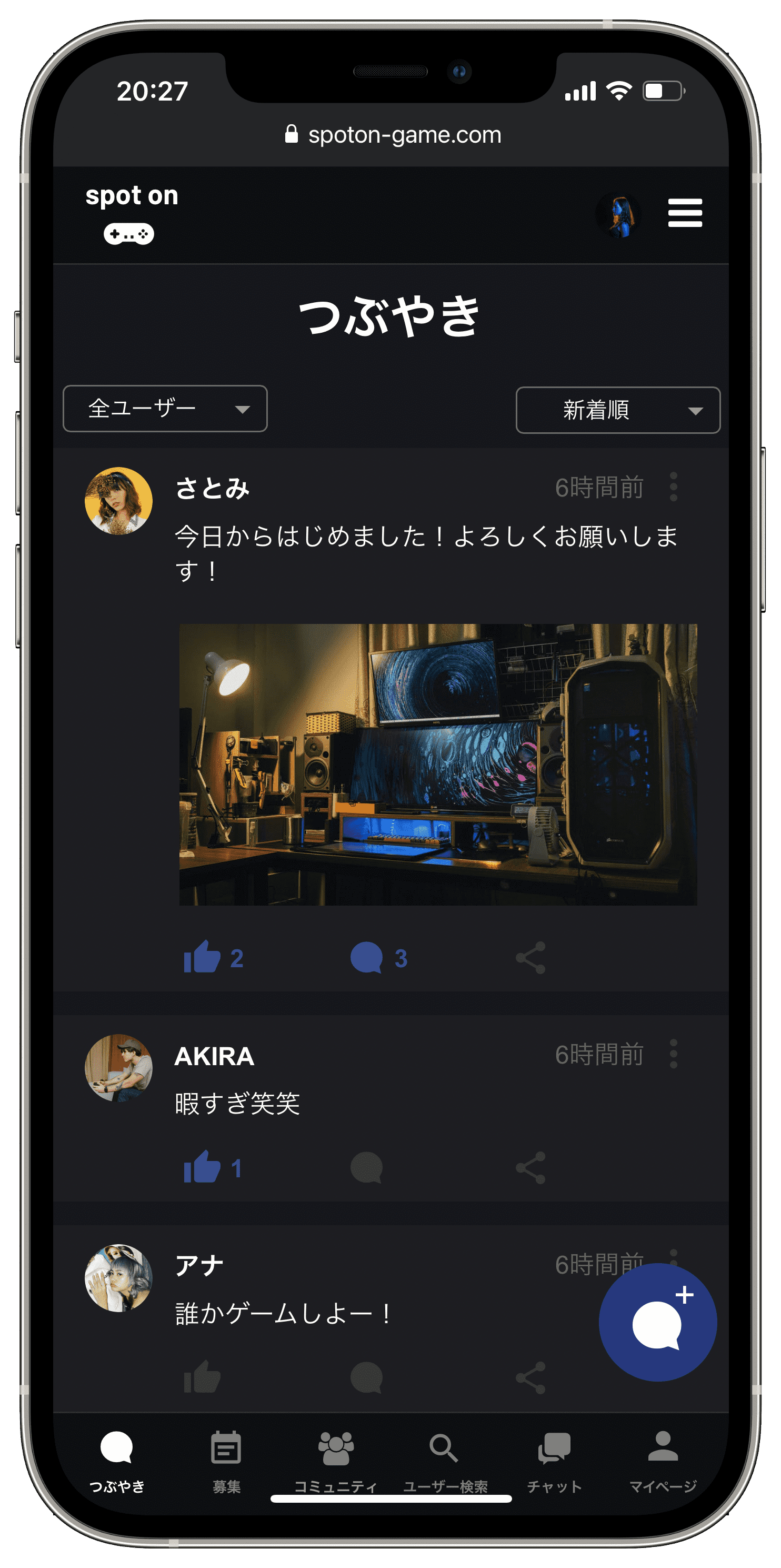The height and width of the screenshot is (1568, 781).
Task: Open comments on さとみ's post
Action: [x=367, y=958]
